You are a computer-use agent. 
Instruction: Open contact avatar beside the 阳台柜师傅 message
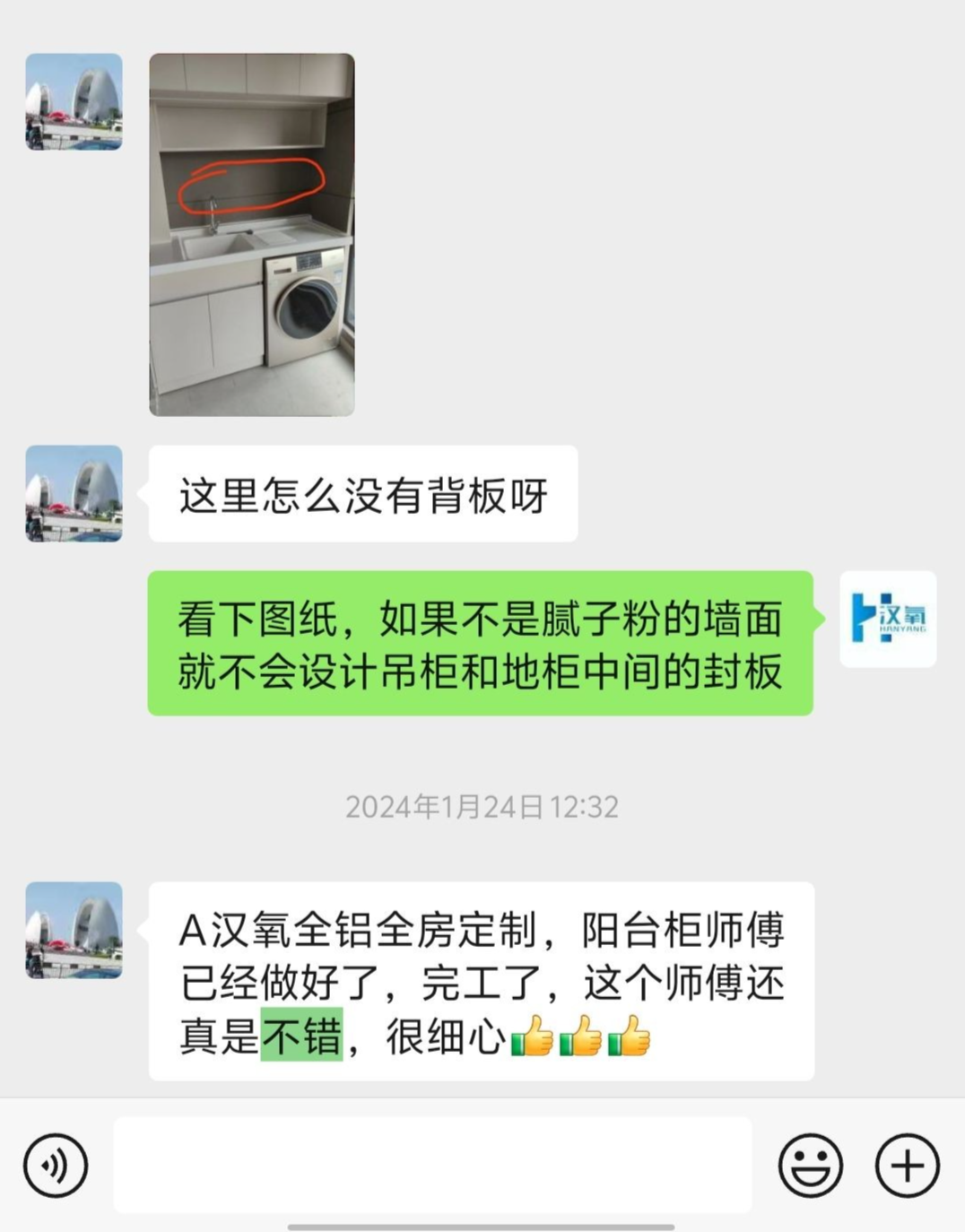(x=74, y=930)
